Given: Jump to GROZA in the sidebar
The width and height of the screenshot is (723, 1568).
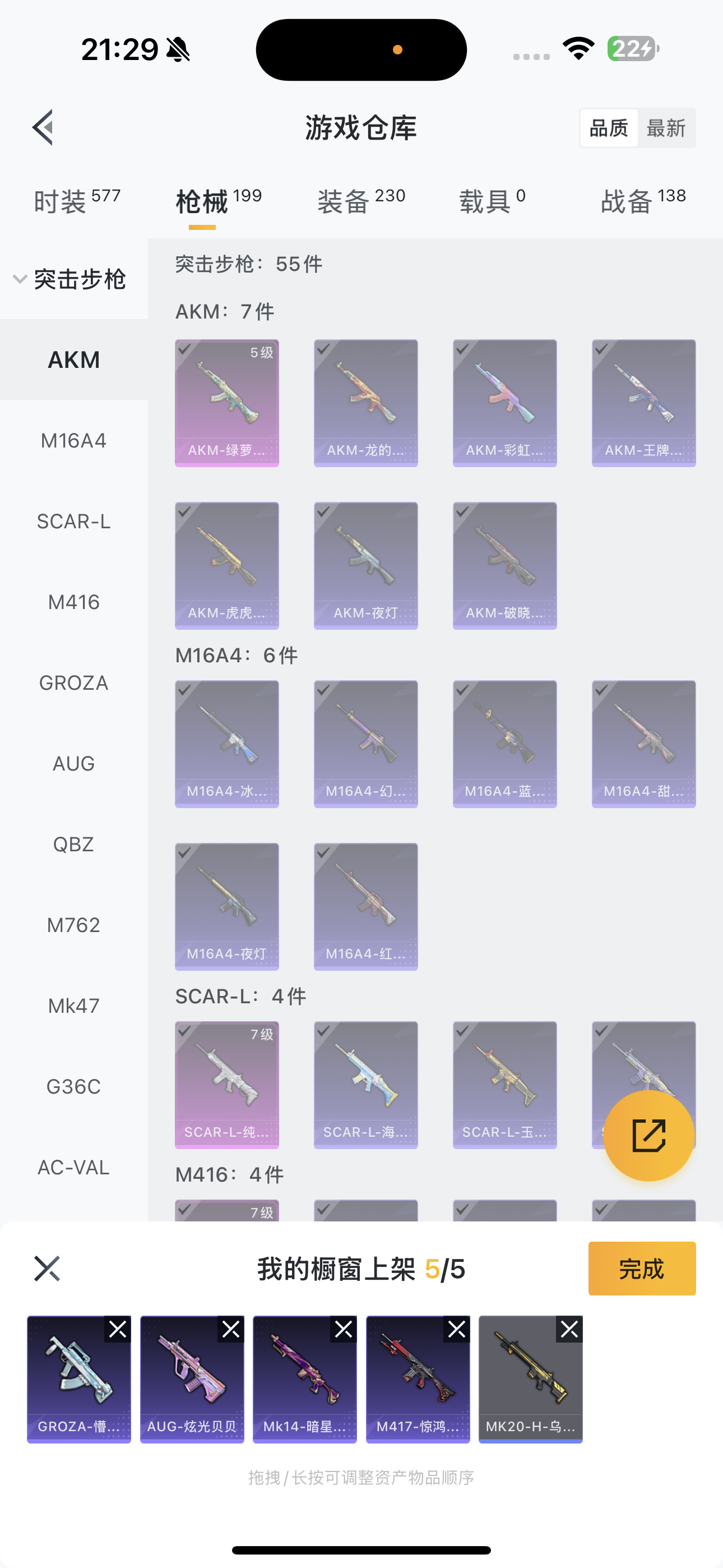Looking at the screenshot, I should click(73, 683).
